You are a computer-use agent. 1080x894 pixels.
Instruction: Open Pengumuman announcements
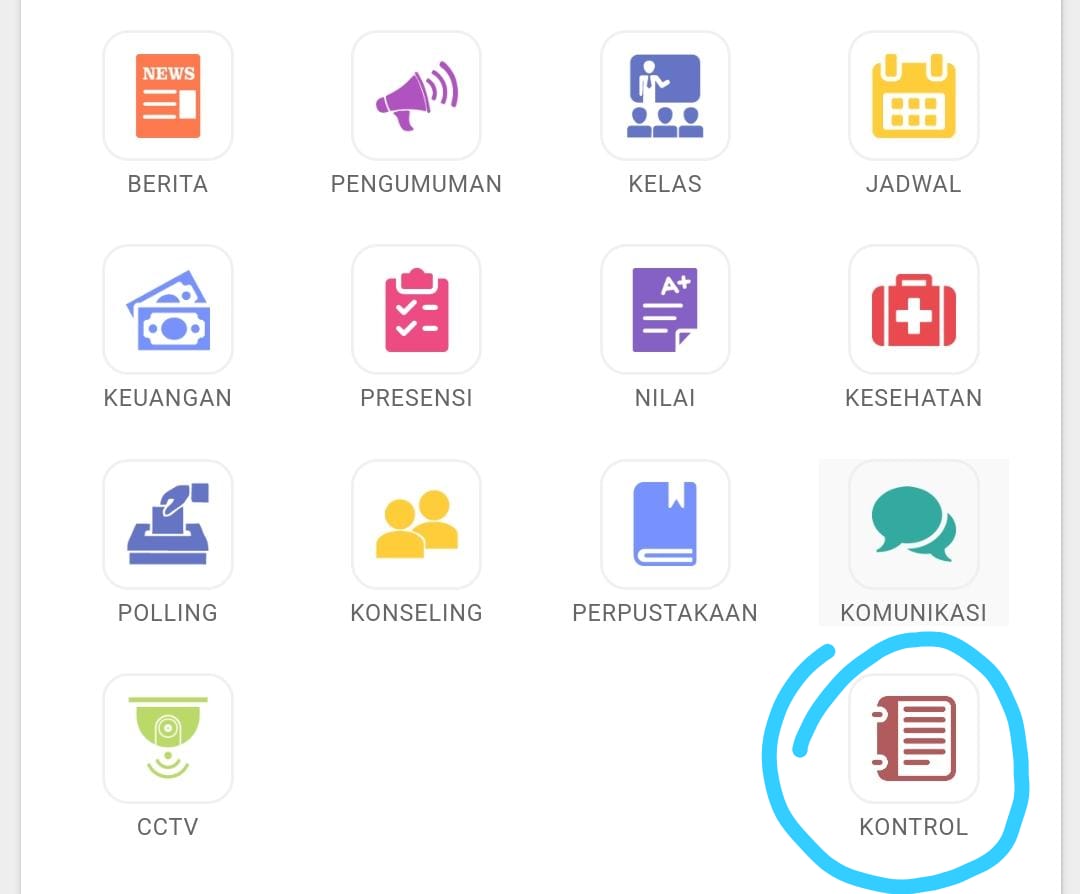click(x=416, y=96)
